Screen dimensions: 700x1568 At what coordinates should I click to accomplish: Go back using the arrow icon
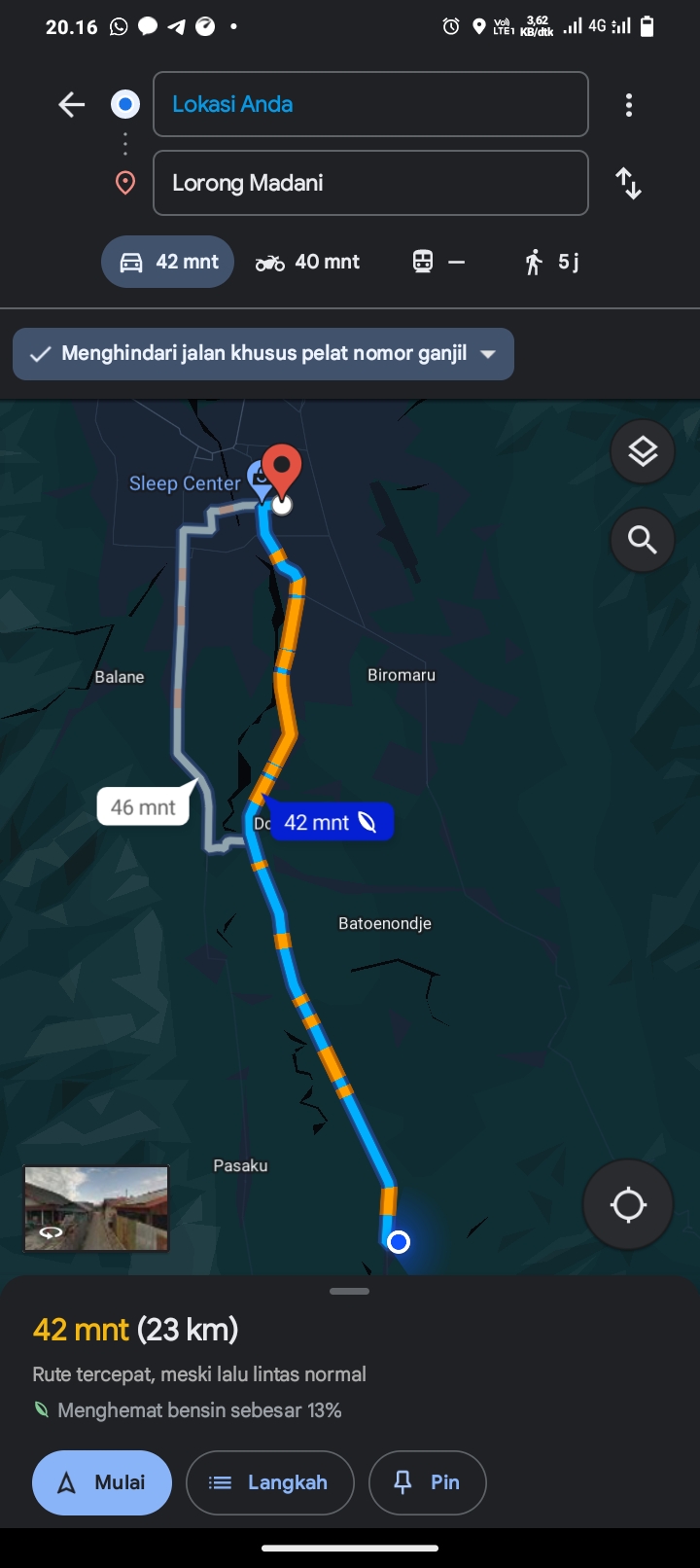(72, 104)
